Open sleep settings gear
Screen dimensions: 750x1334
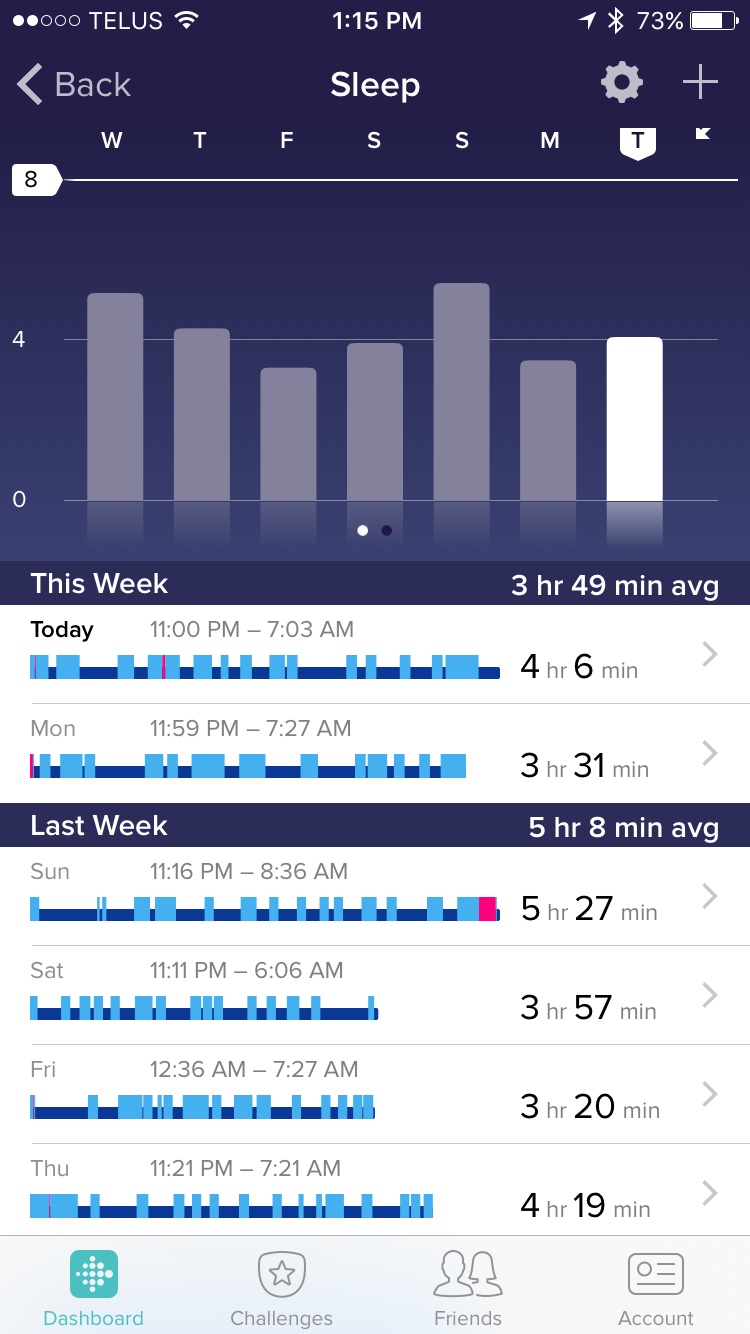pos(621,84)
